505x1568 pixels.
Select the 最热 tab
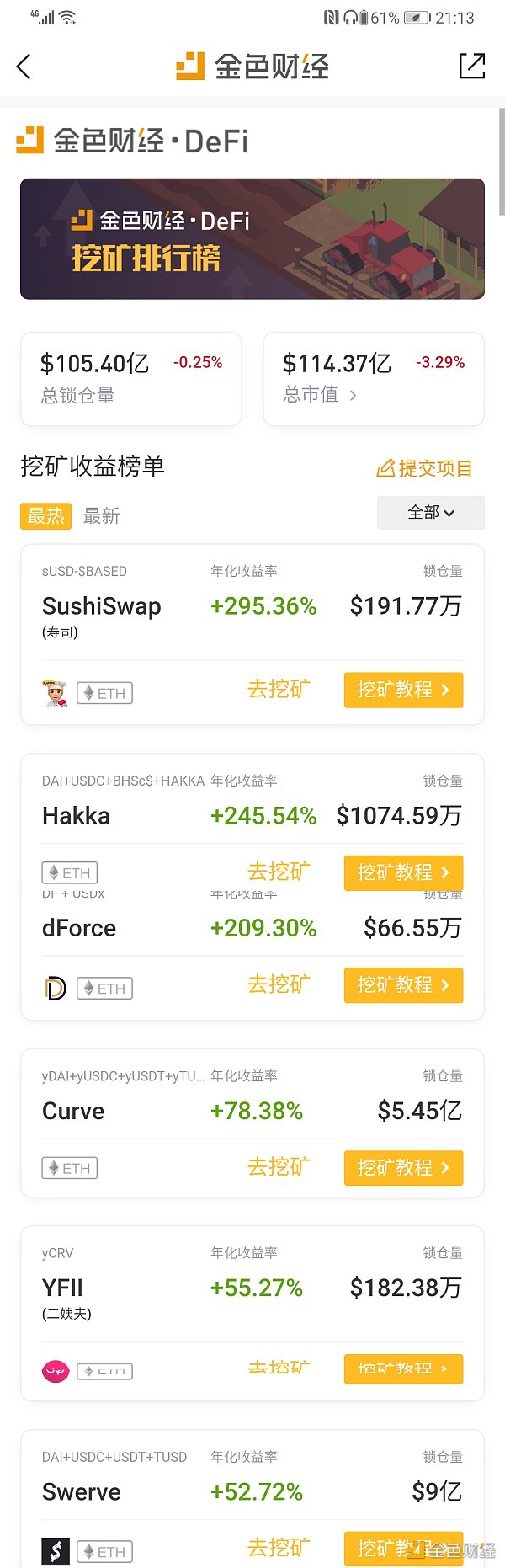[x=45, y=515]
